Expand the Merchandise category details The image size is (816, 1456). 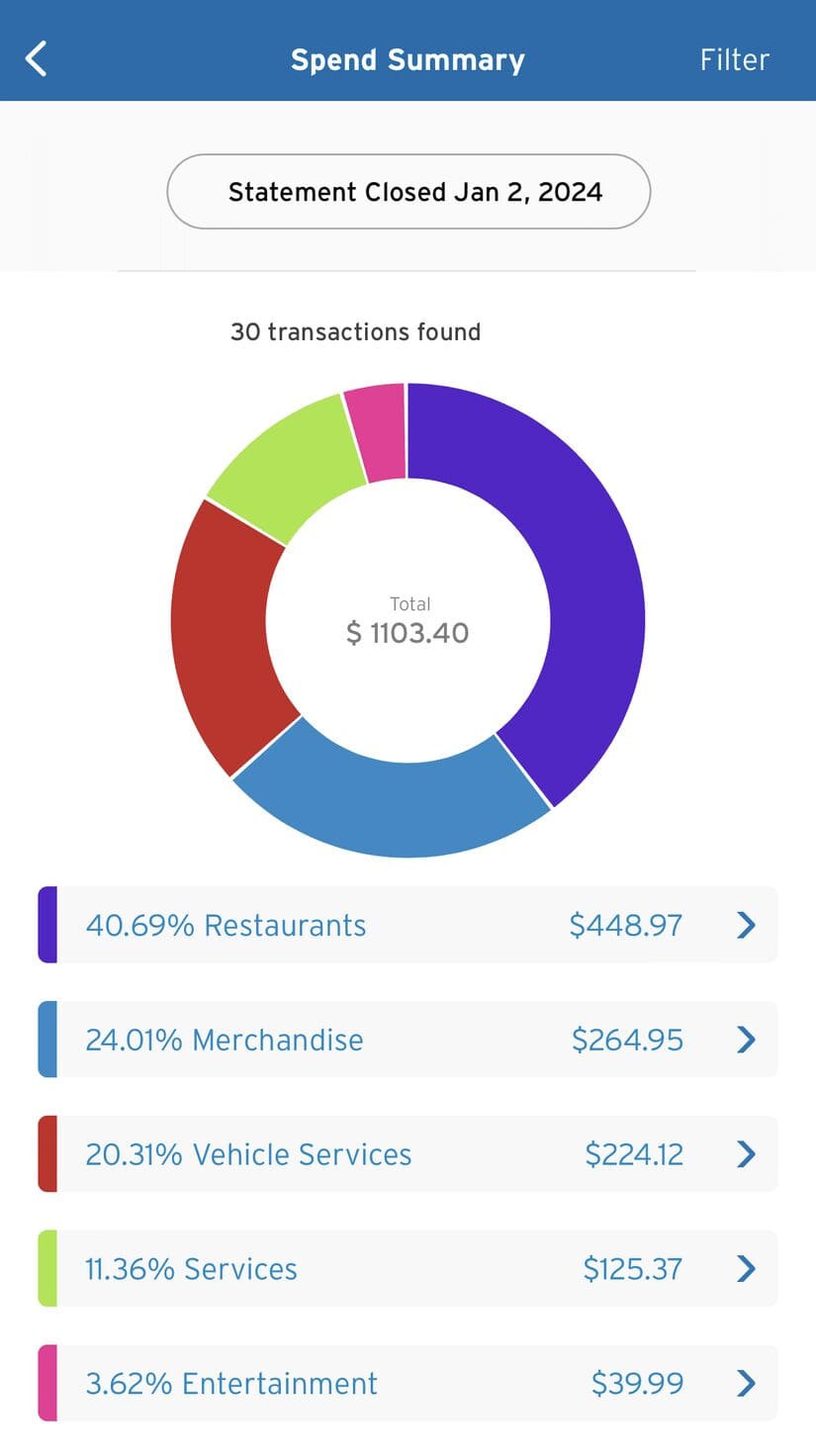[x=746, y=1040]
